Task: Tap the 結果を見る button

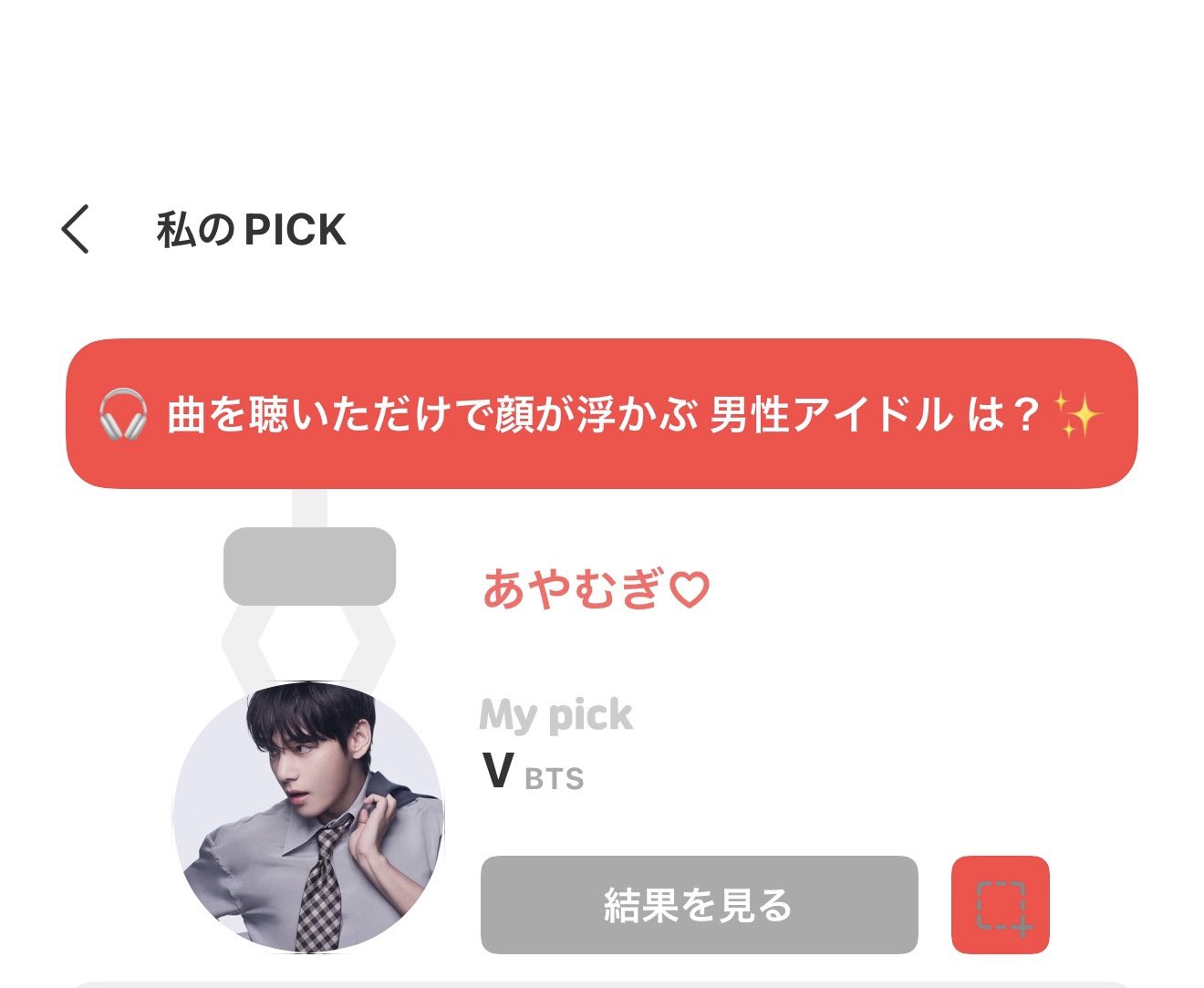Action: tap(699, 905)
